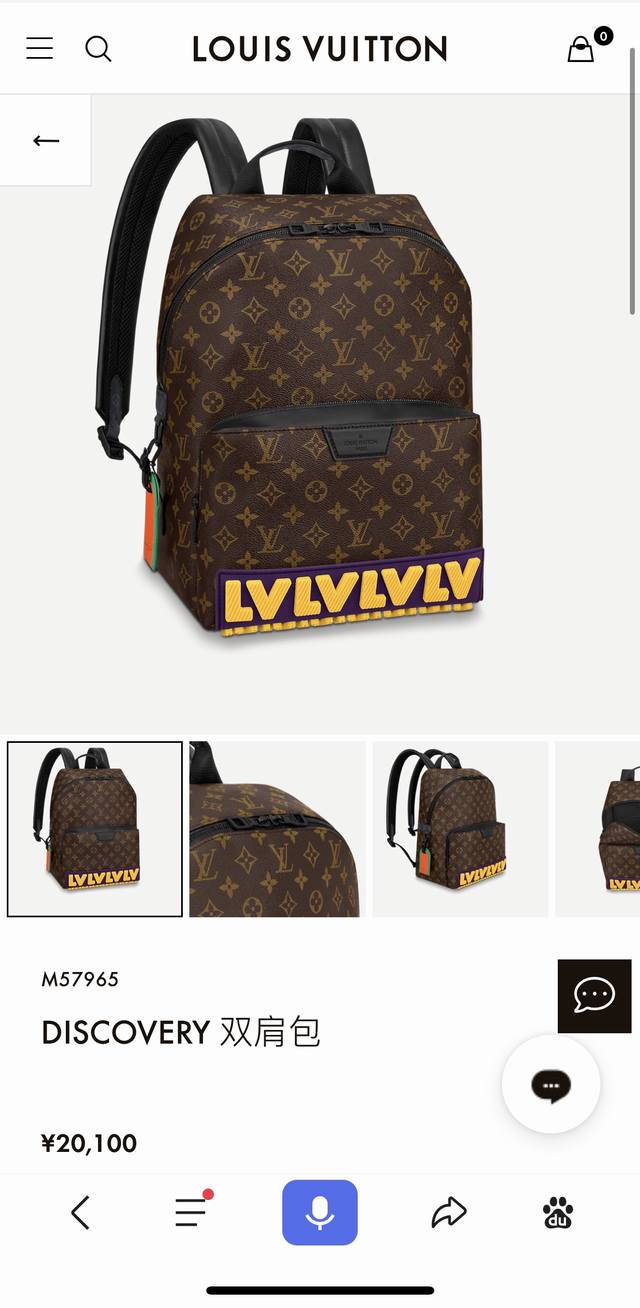Select the first backpack thumbnail
Screen dimensions: 640x1308
[x=95, y=829]
